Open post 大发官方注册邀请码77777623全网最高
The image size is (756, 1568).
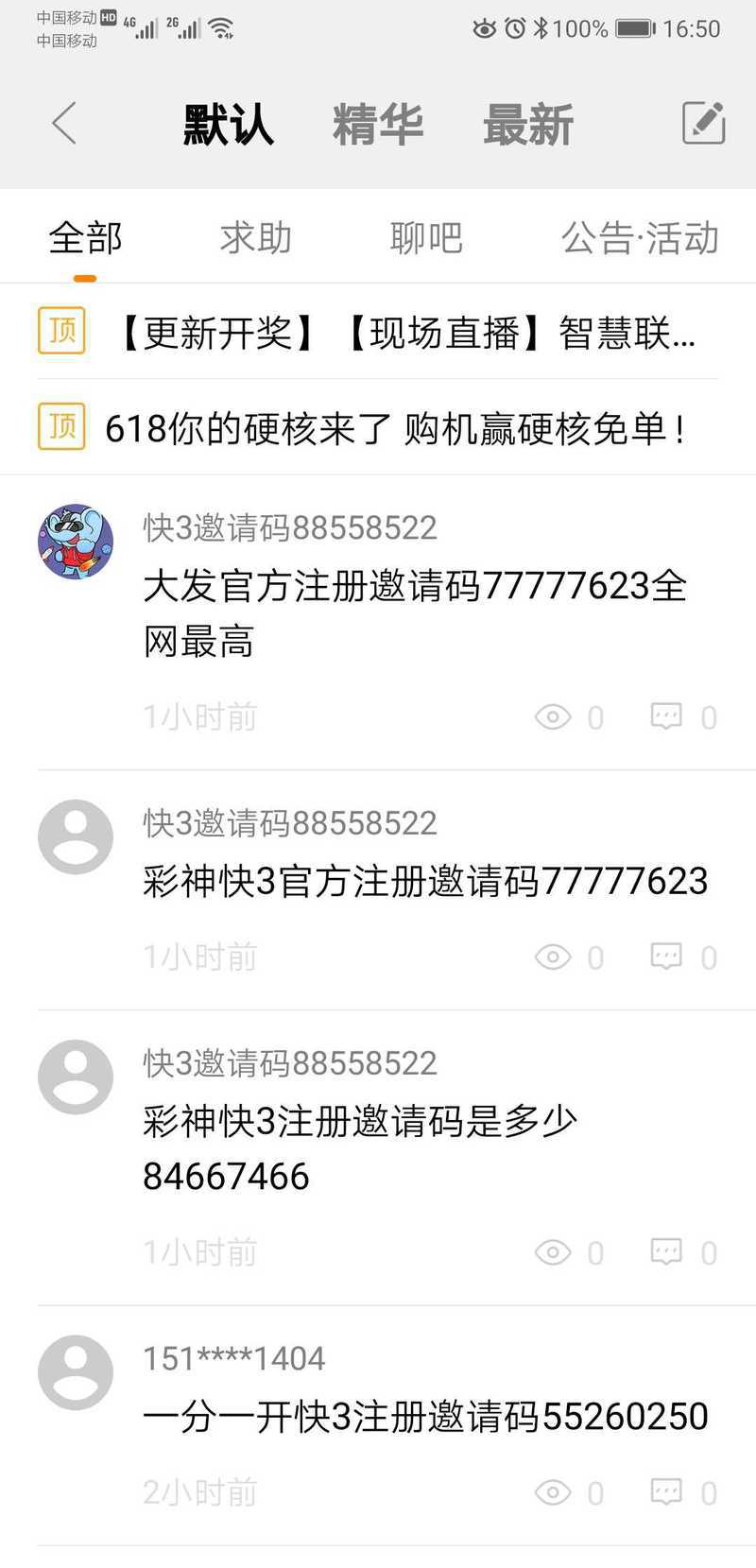tap(414, 613)
